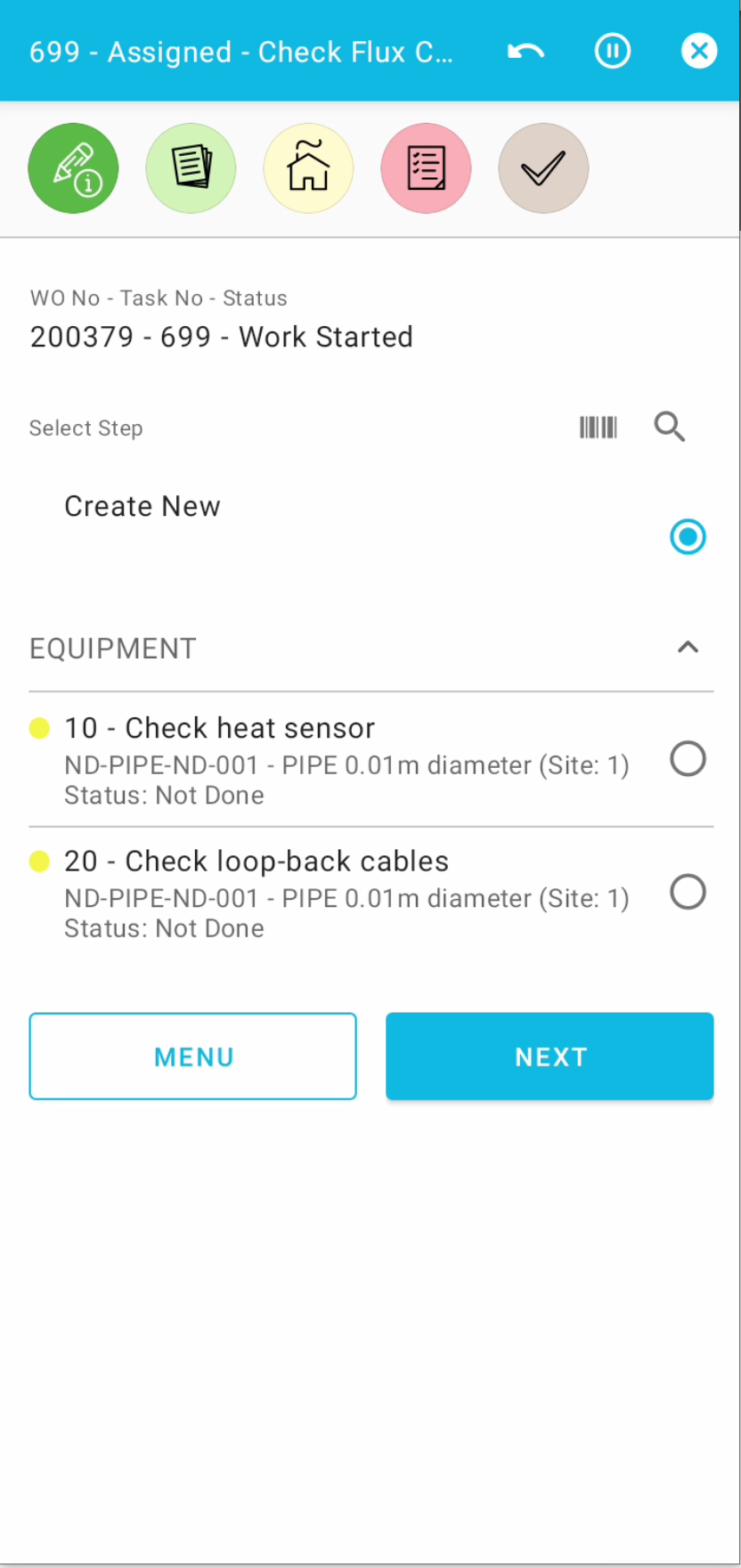The height and width of the screenshot is (1568, 741).
Task: Collapse the EQUIPMENT section
Action: click(x=688, y=648)
